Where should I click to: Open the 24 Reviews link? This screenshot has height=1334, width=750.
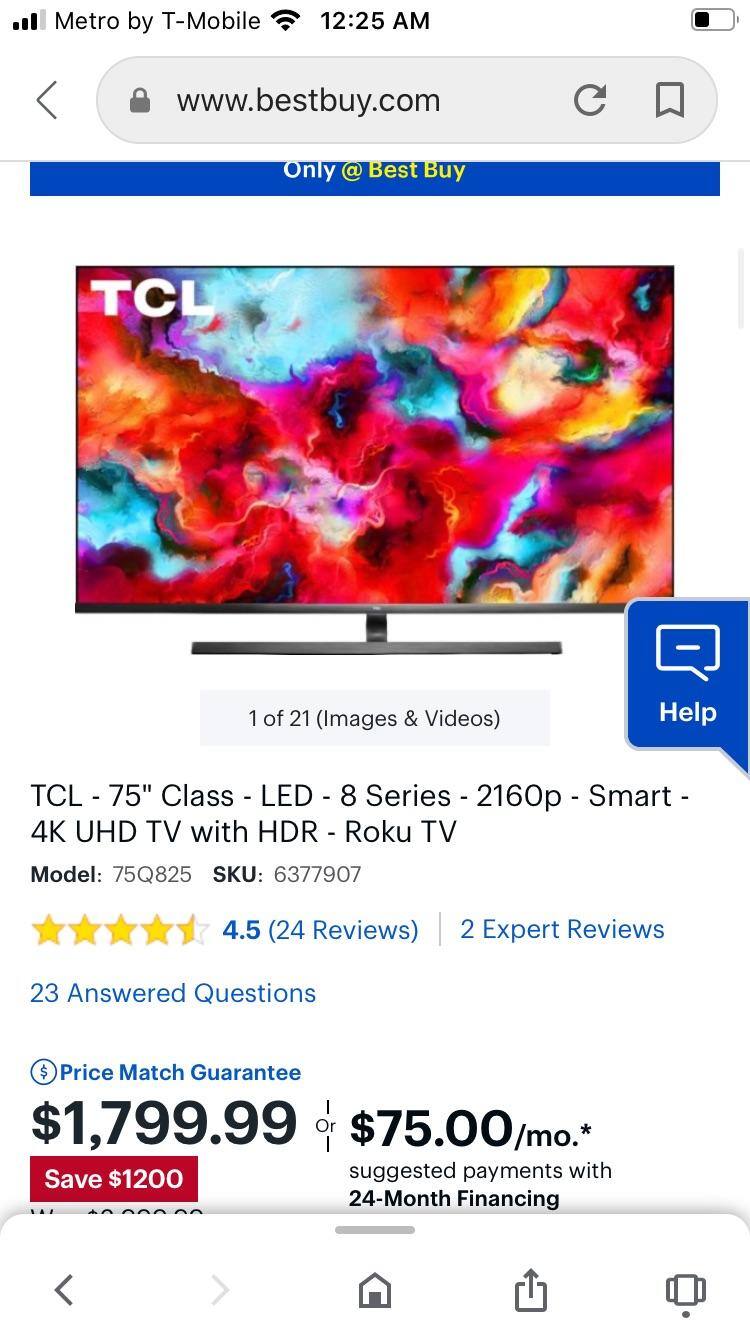[344, 929]
